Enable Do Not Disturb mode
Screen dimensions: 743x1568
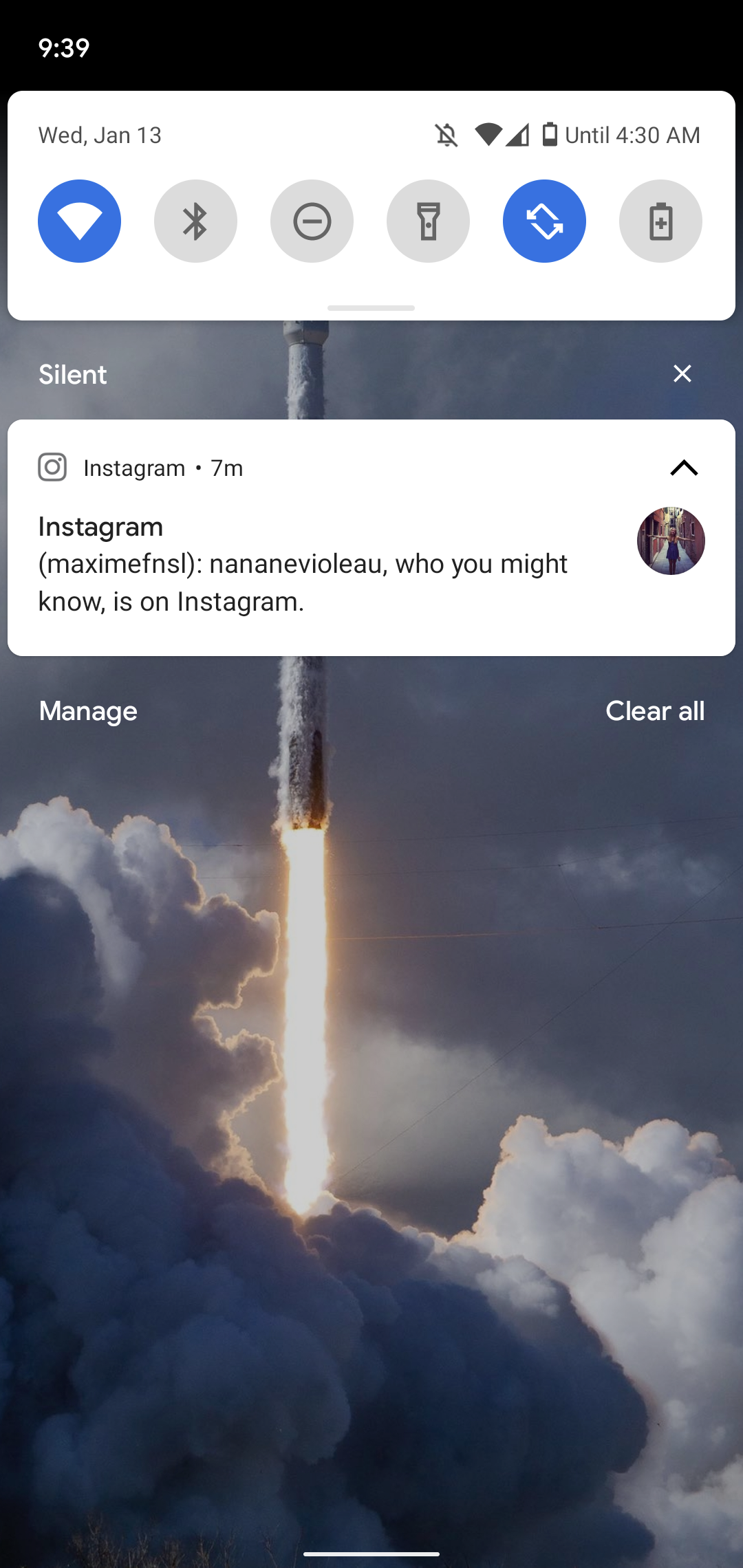[x=312, y=221]
